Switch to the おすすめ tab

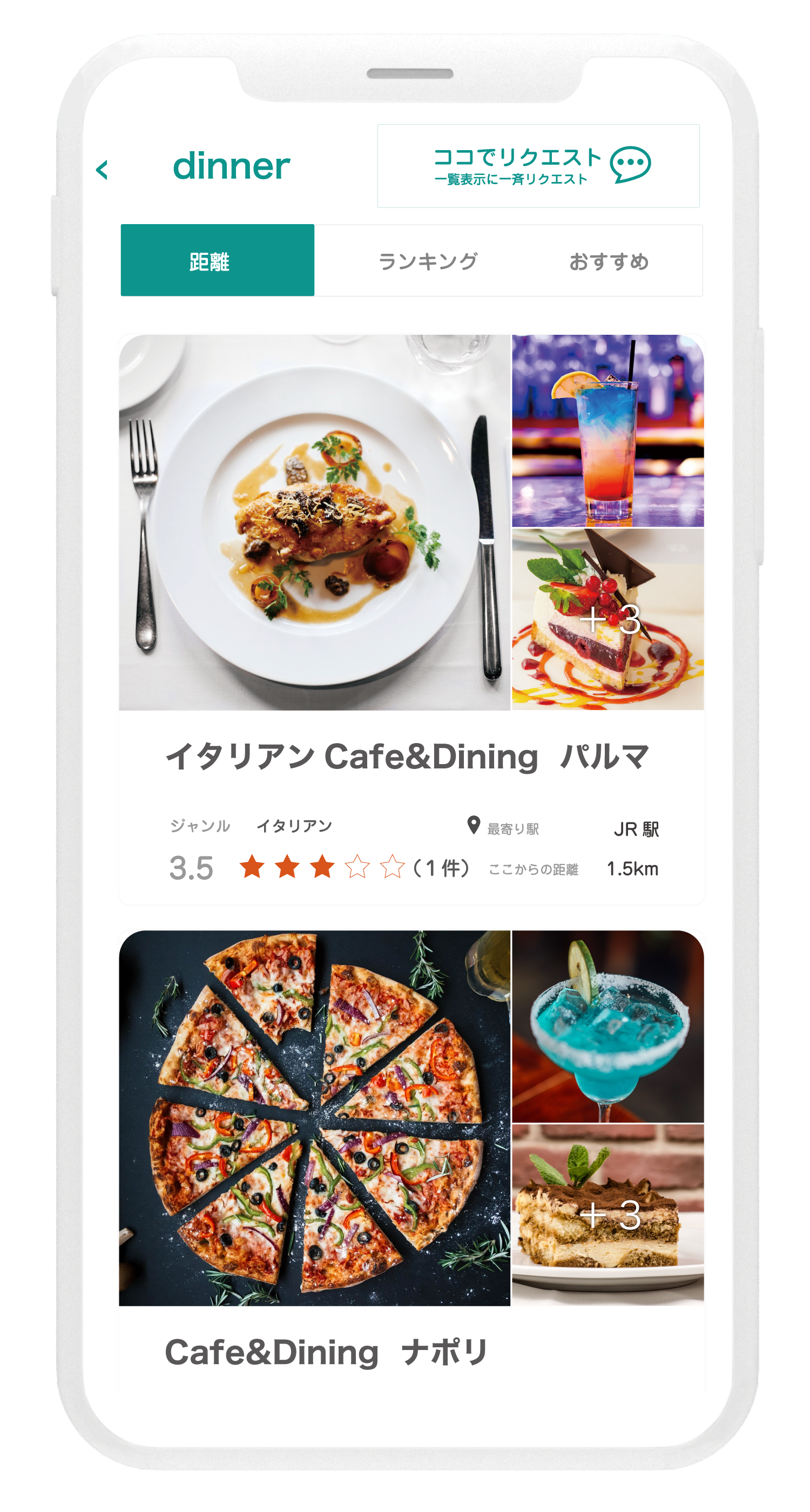pos(609,261)
